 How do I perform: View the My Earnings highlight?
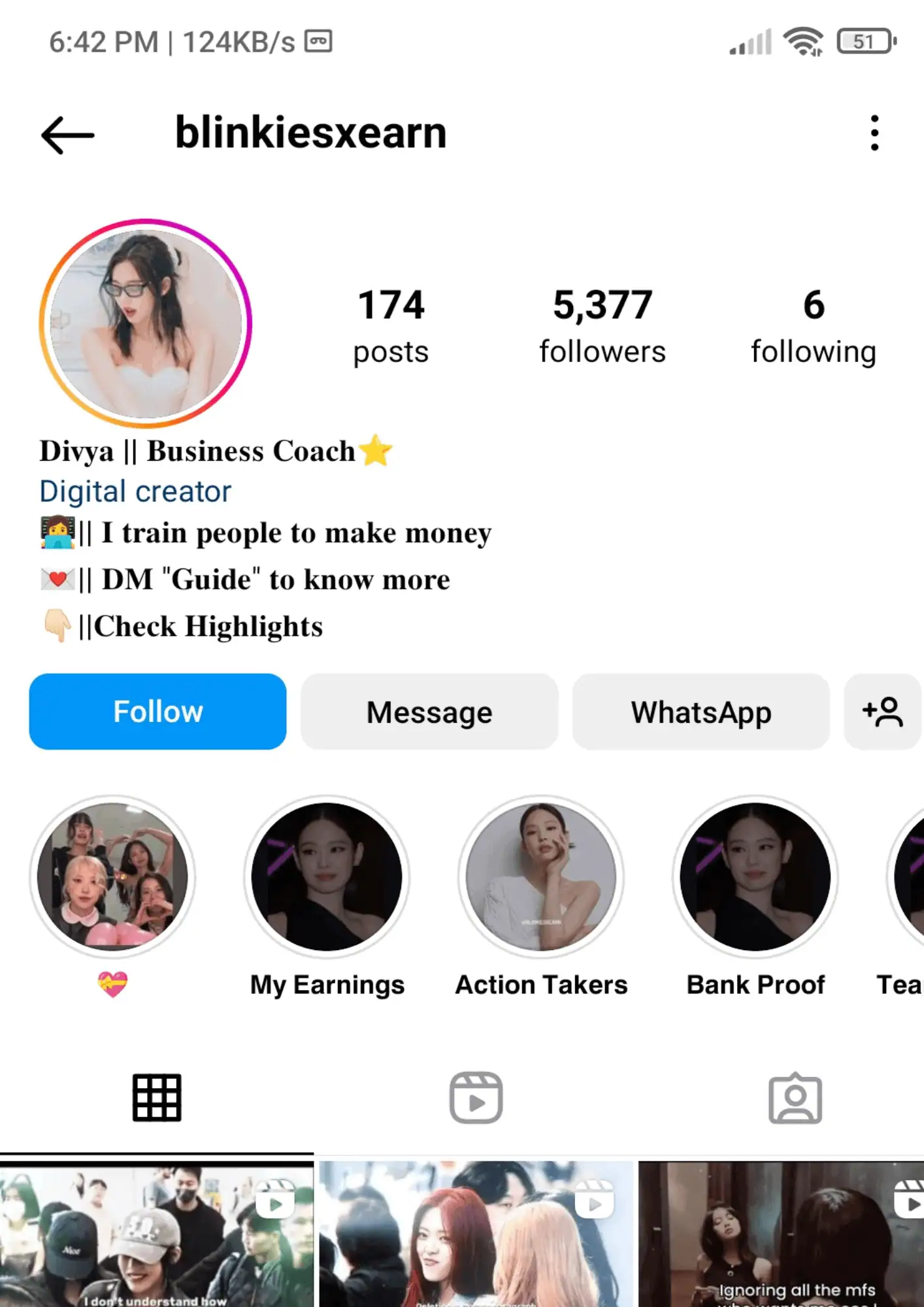pyautogui.click(x=327, y=877)
